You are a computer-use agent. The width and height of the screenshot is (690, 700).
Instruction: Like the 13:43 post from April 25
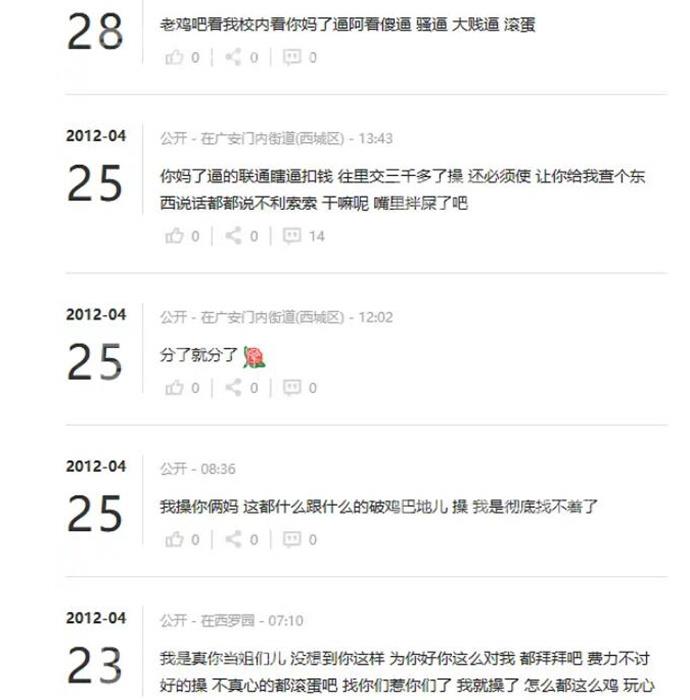click(x=176, y=236)
